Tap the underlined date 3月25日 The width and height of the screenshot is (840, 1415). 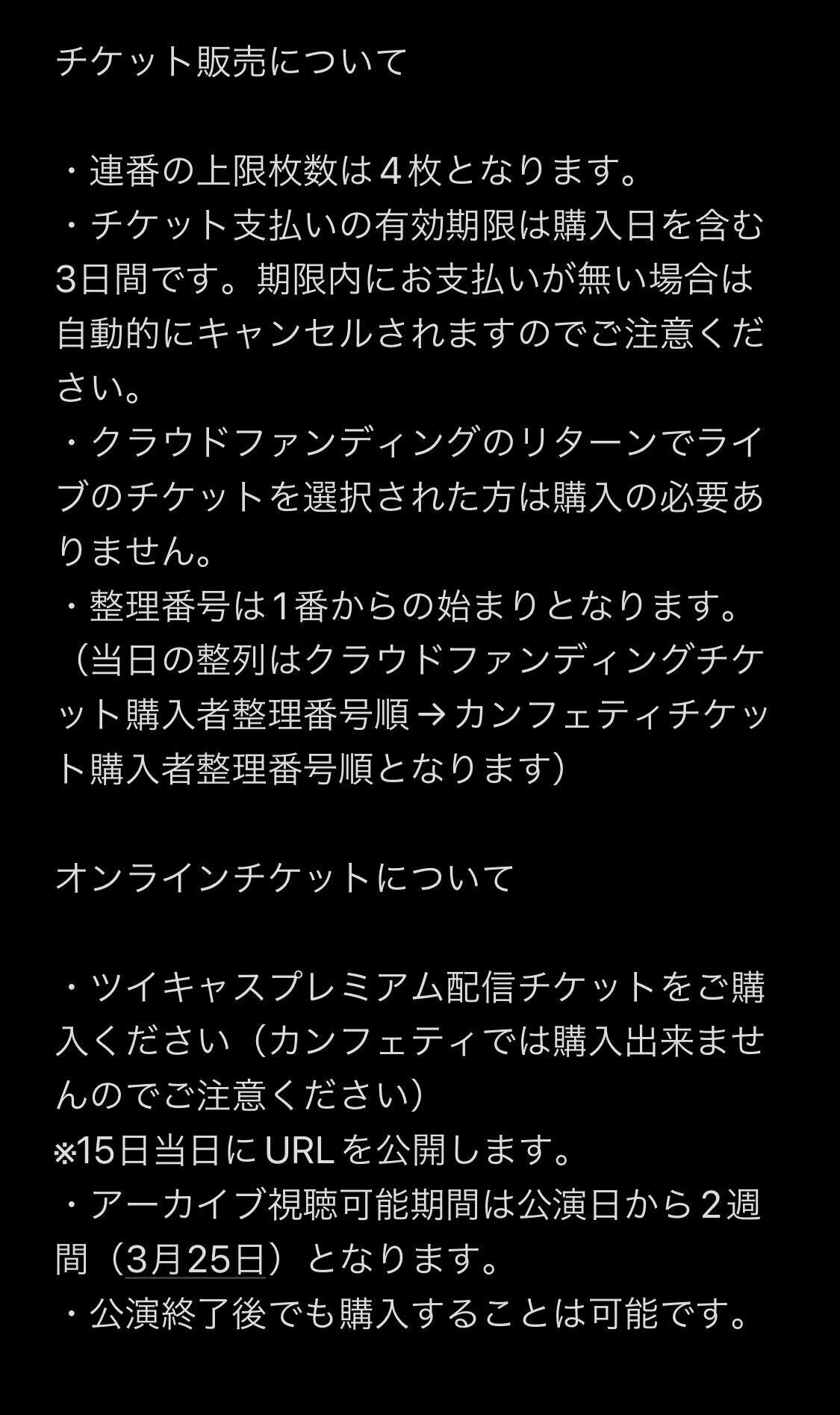coord(196,1260)
